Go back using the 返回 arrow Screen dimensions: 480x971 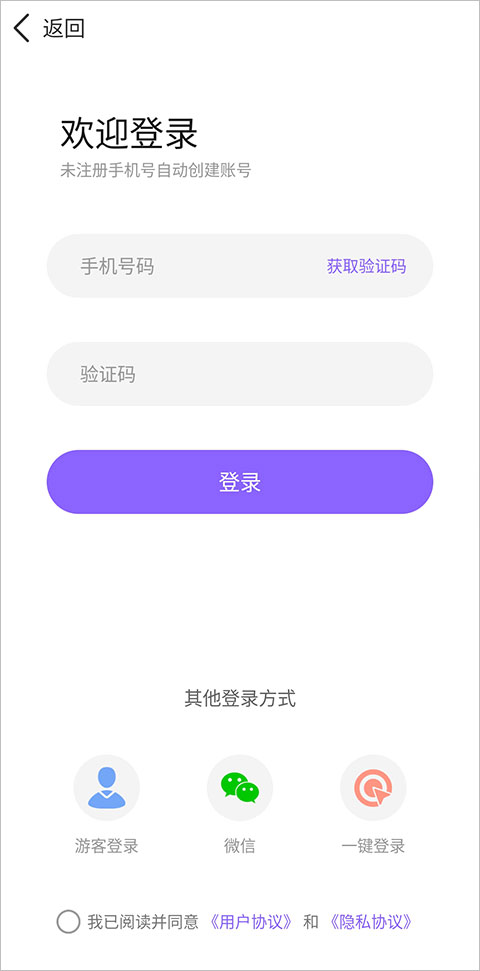pyautogui.click(x=22, y=29)
